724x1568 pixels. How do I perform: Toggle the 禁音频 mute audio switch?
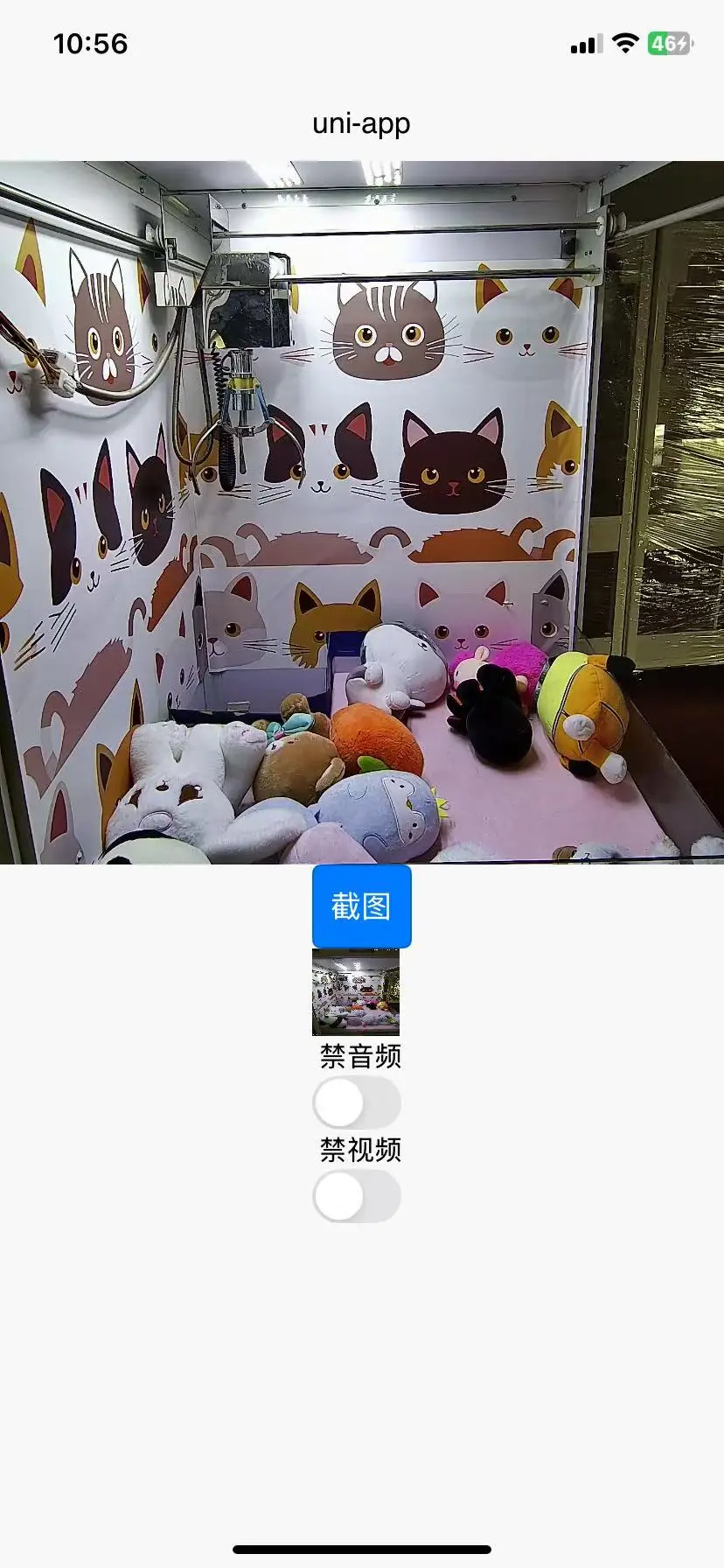point(357,1102)
